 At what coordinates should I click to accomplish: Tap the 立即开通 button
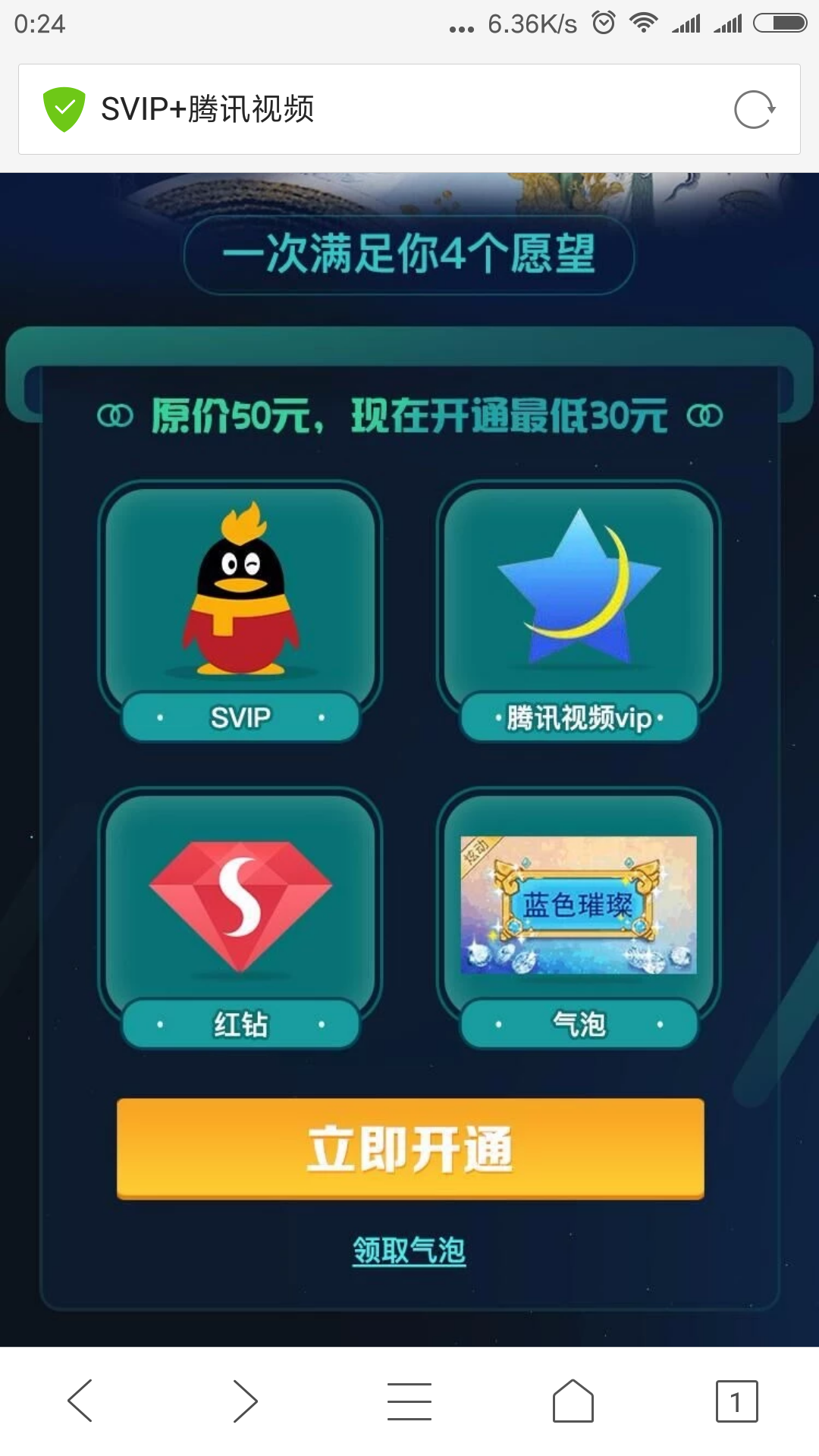pos(410,1149)
